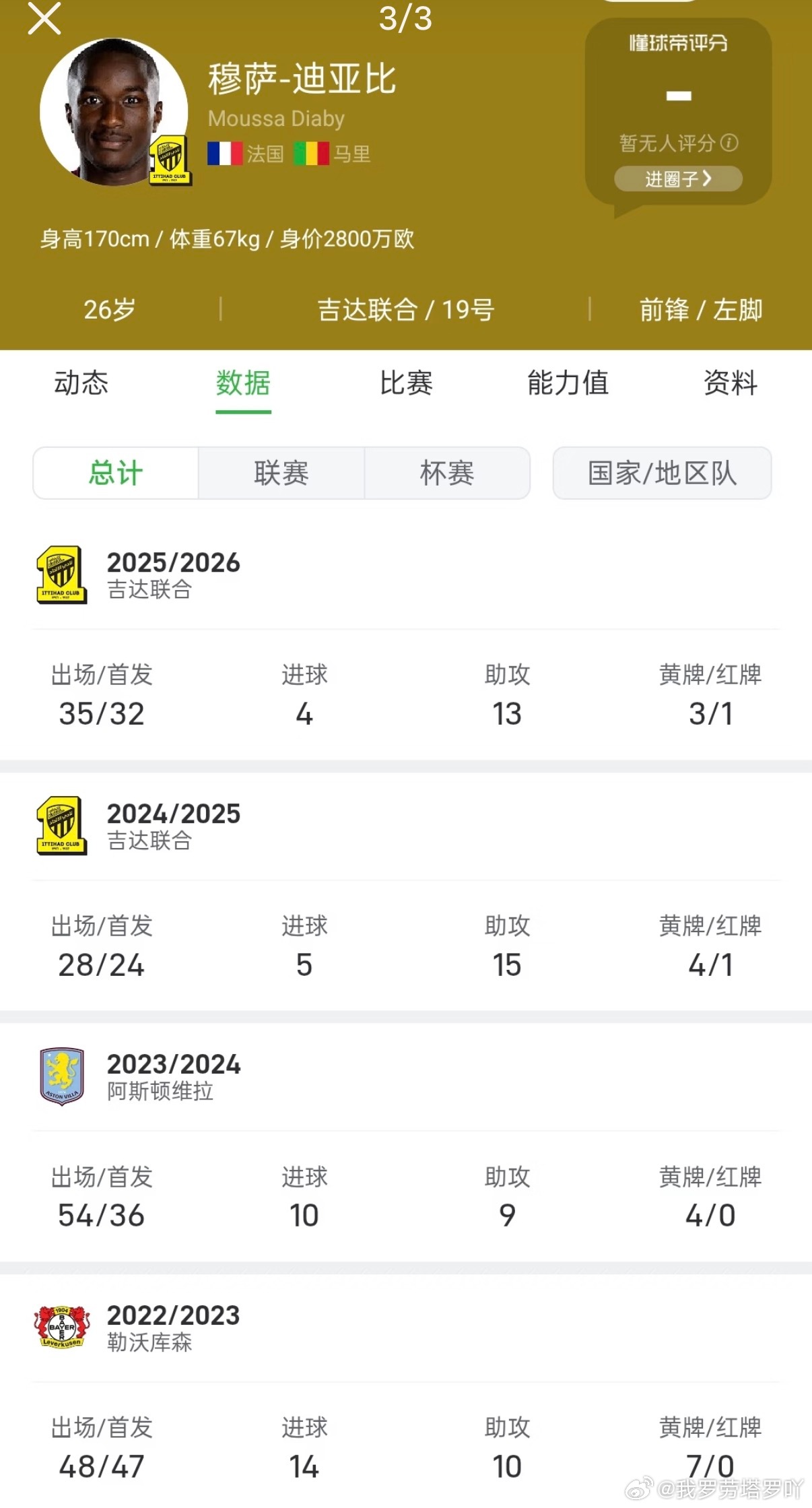Switch to the 比赛 tab
Image resolution: width=812 pixels, height=1508 pixels.
click(x=407, y=384)
